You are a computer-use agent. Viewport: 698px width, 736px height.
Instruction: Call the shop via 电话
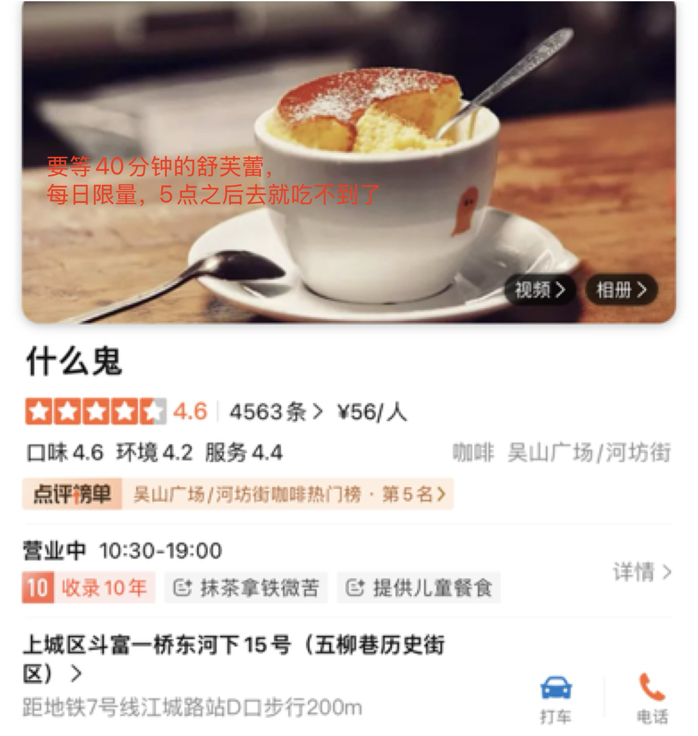[x=652, y=697]
